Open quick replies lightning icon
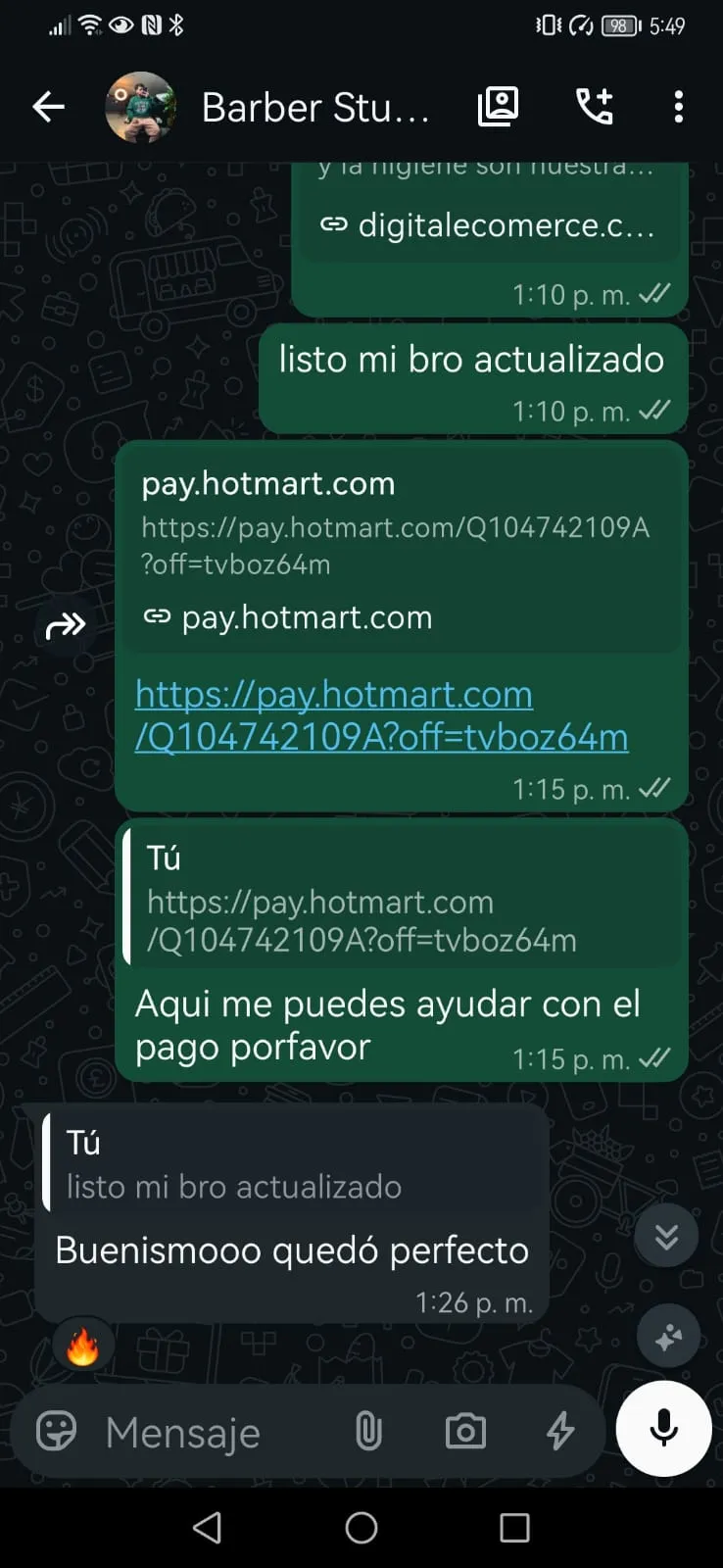This screenshot has width=723, height=1568. 559,1432
